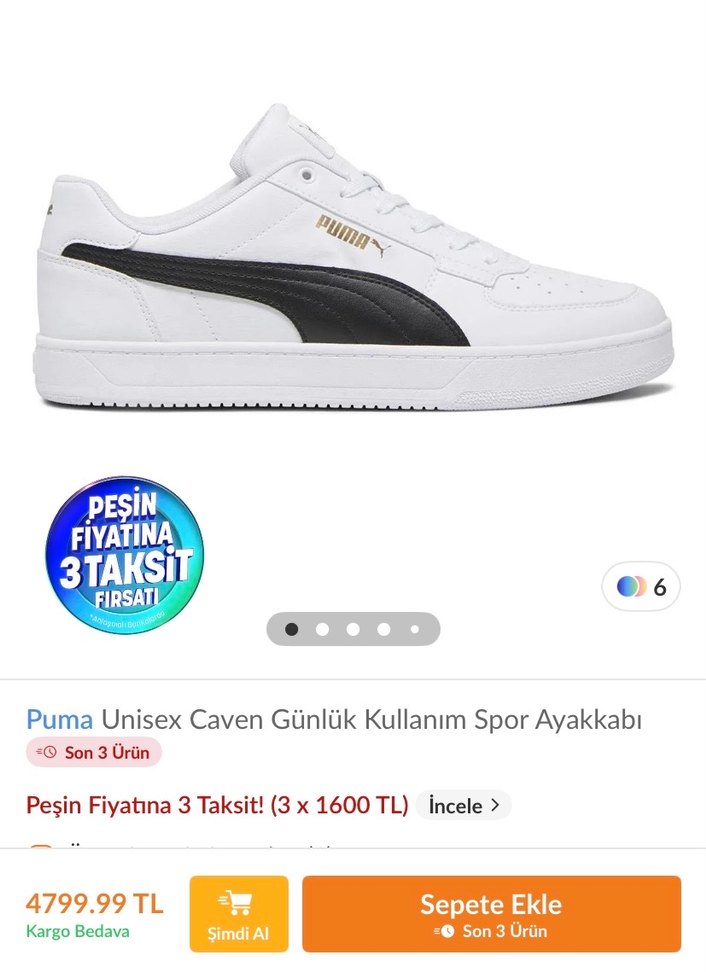The width and height of the screenshot is (706, 972).
Task: Open İncele for installment details
Action: [x=463, y=805]
